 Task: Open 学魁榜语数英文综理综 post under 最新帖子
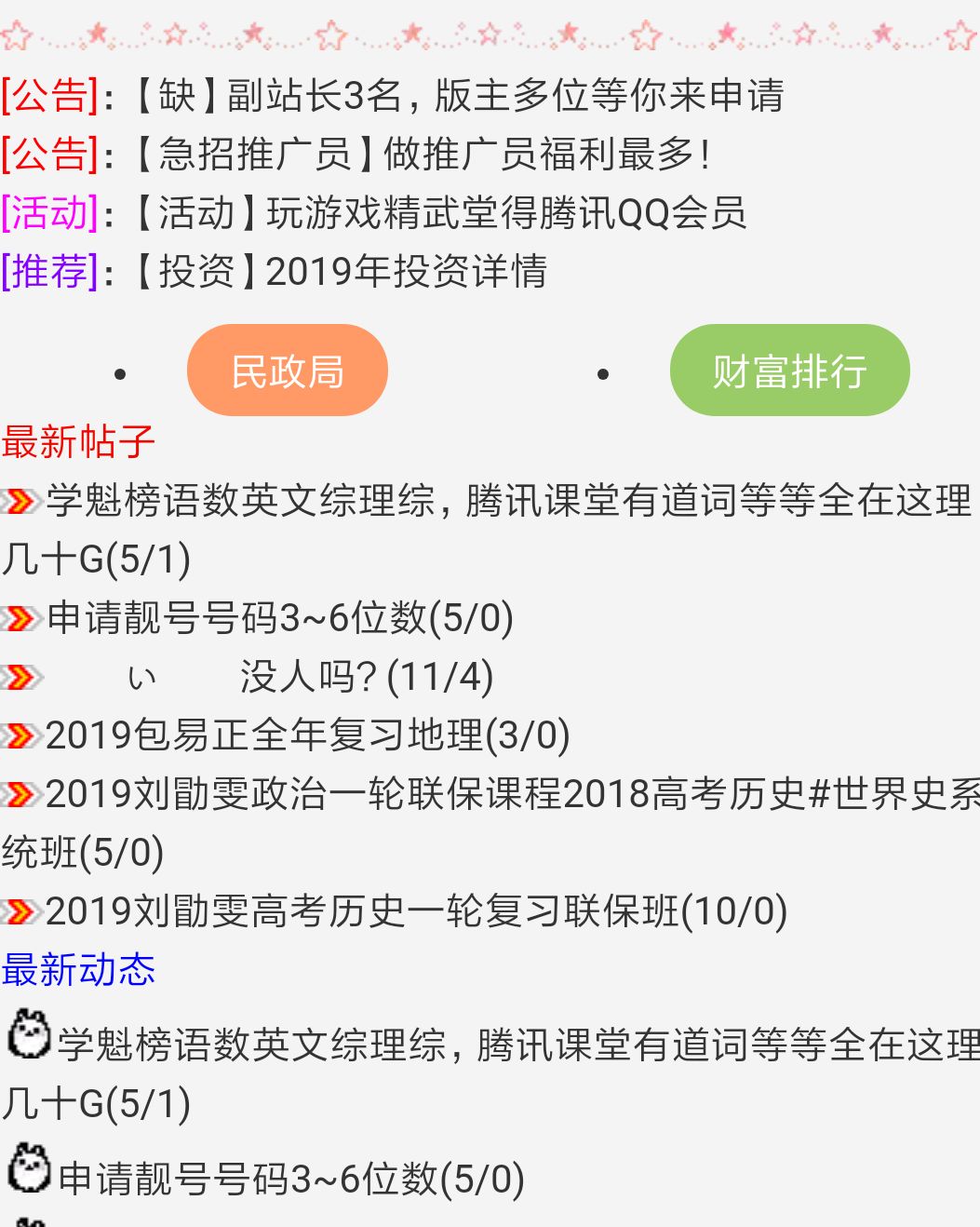507,501
